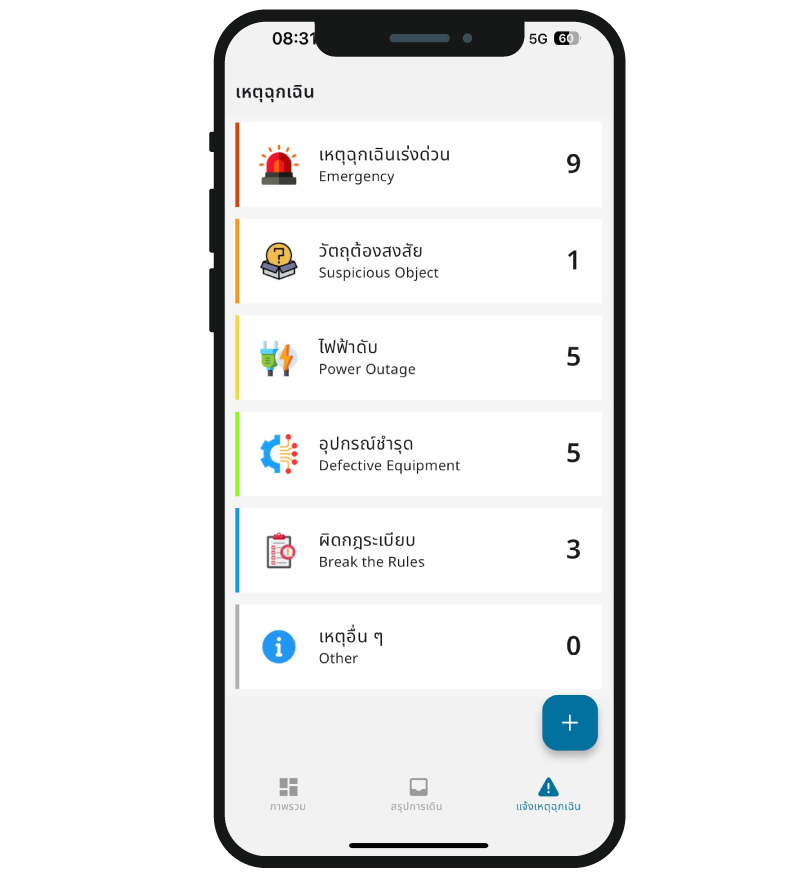View the Break the Rules incidents

coord(420,550)
